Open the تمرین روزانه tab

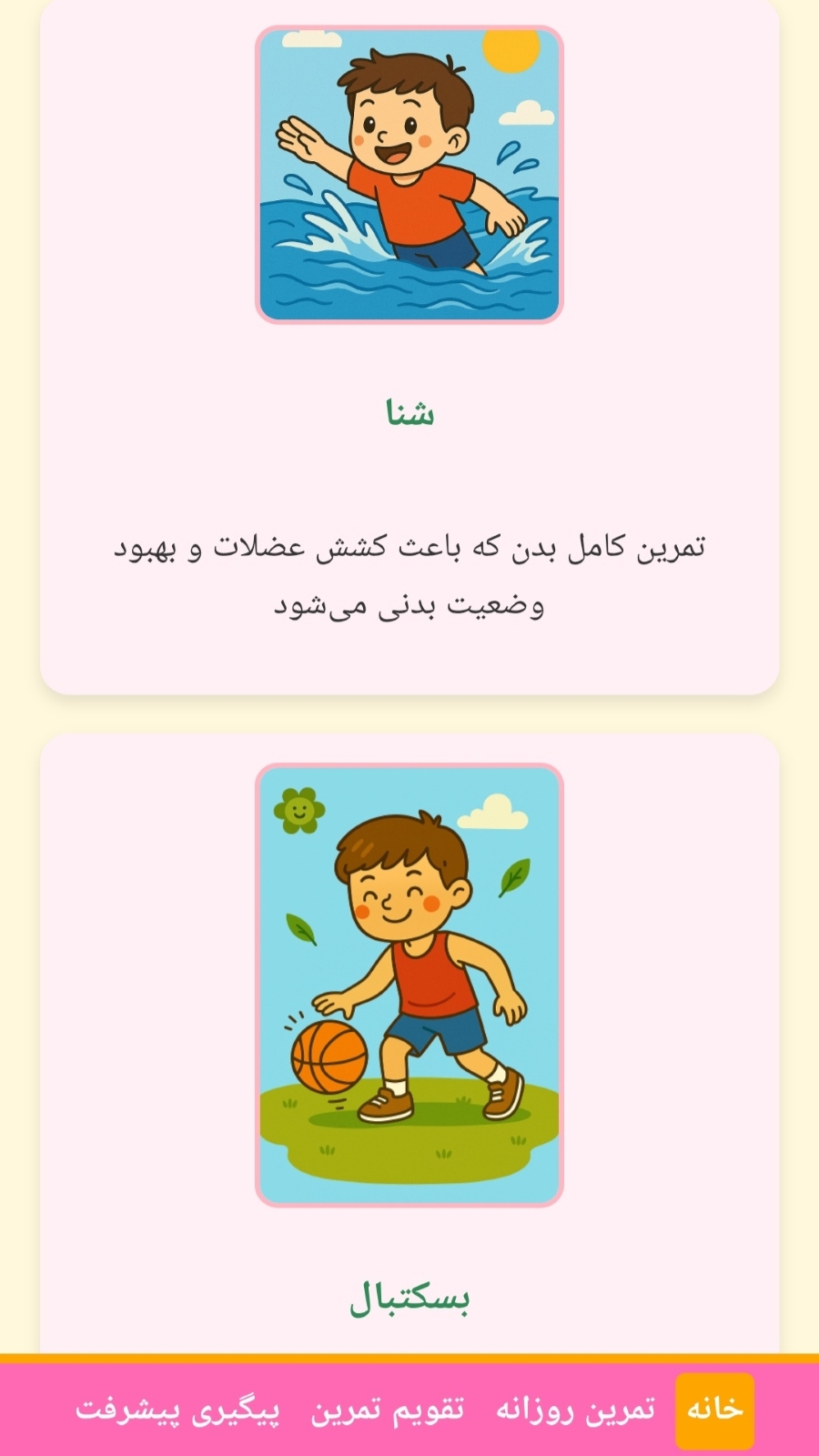(575, 1410)
